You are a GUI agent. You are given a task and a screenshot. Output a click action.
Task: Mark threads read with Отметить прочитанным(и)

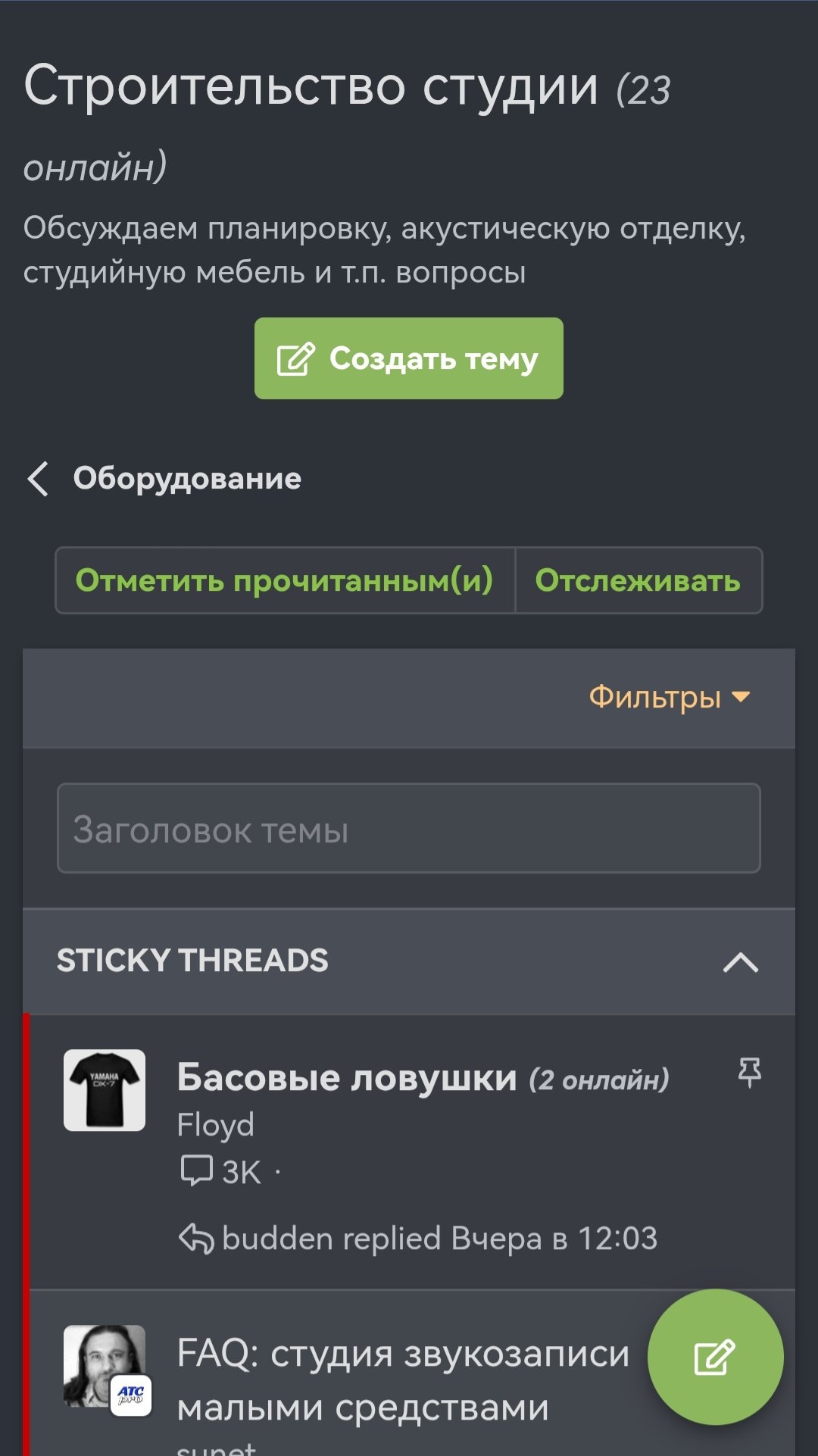click(x=285, y=580)
